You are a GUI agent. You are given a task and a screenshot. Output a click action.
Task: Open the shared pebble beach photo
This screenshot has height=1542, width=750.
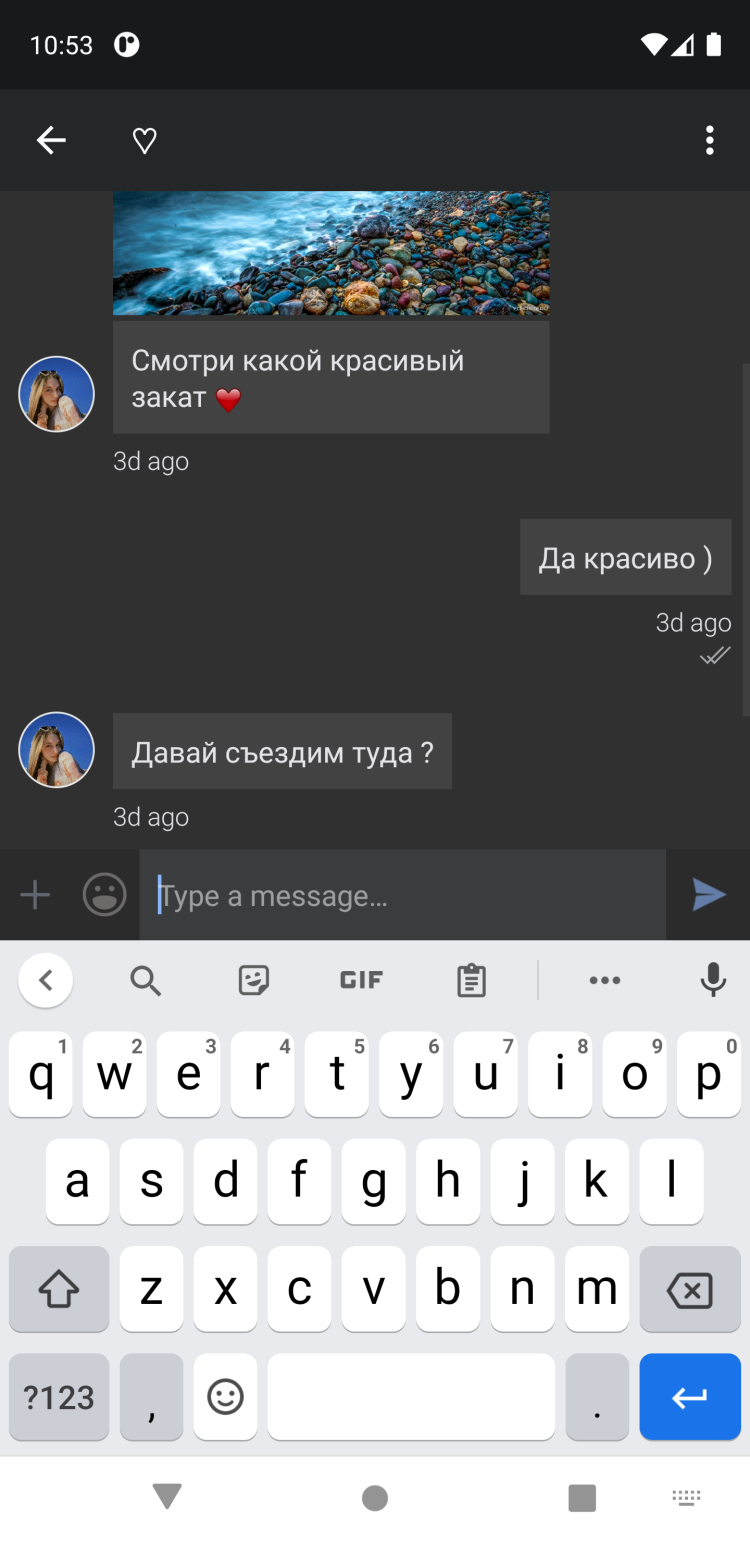331,254
